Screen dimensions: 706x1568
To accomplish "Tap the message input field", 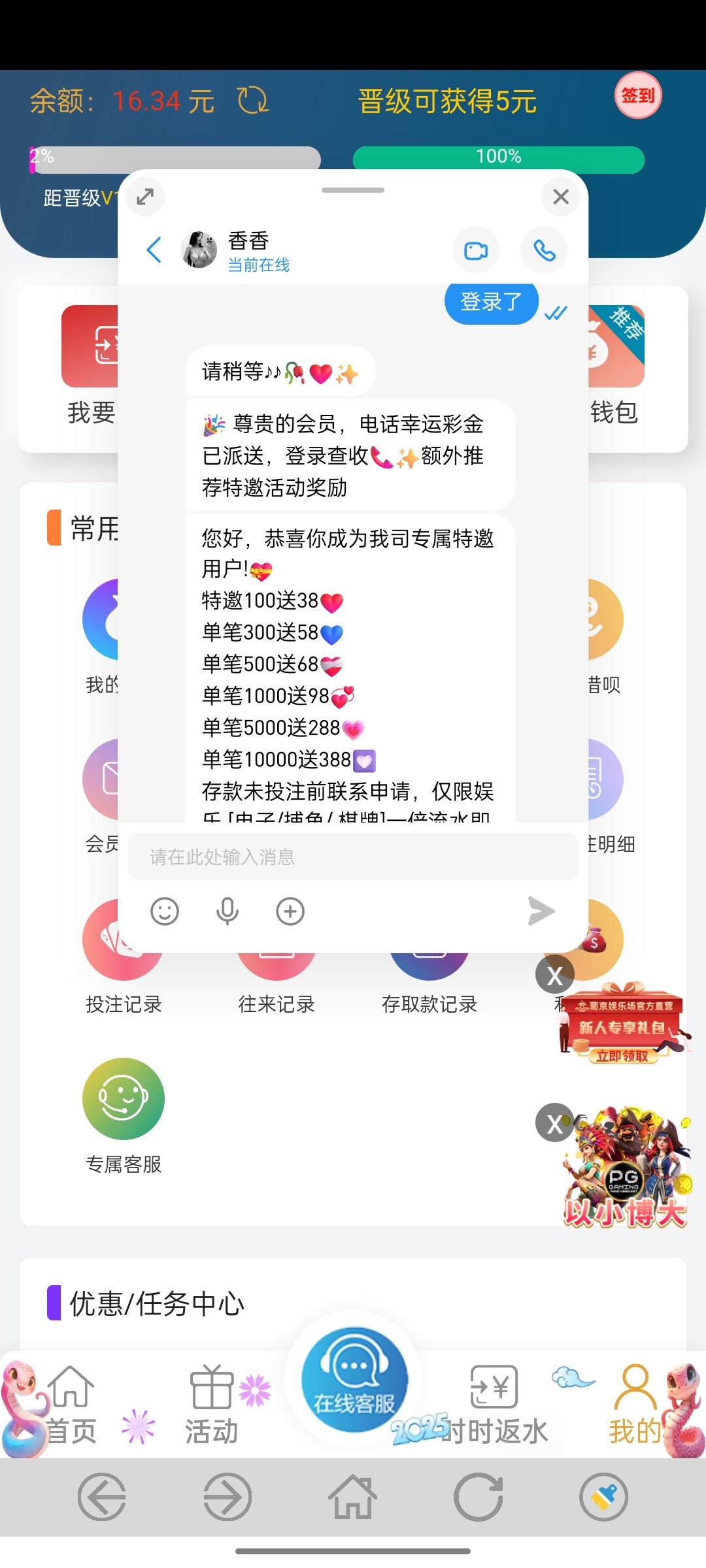I will point(353,857).
